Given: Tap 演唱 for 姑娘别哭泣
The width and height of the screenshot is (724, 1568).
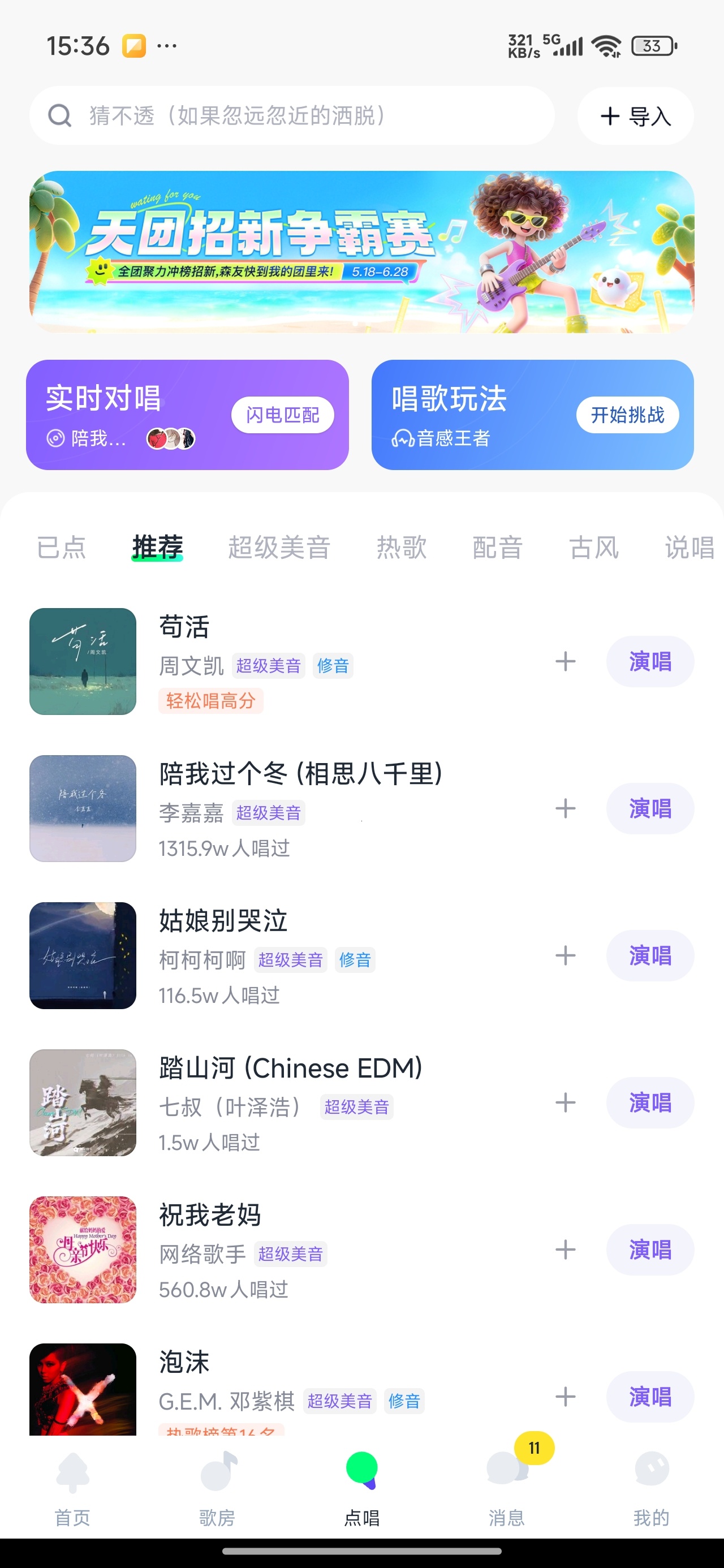Looking at the screenshot, I should pos(650,955).
